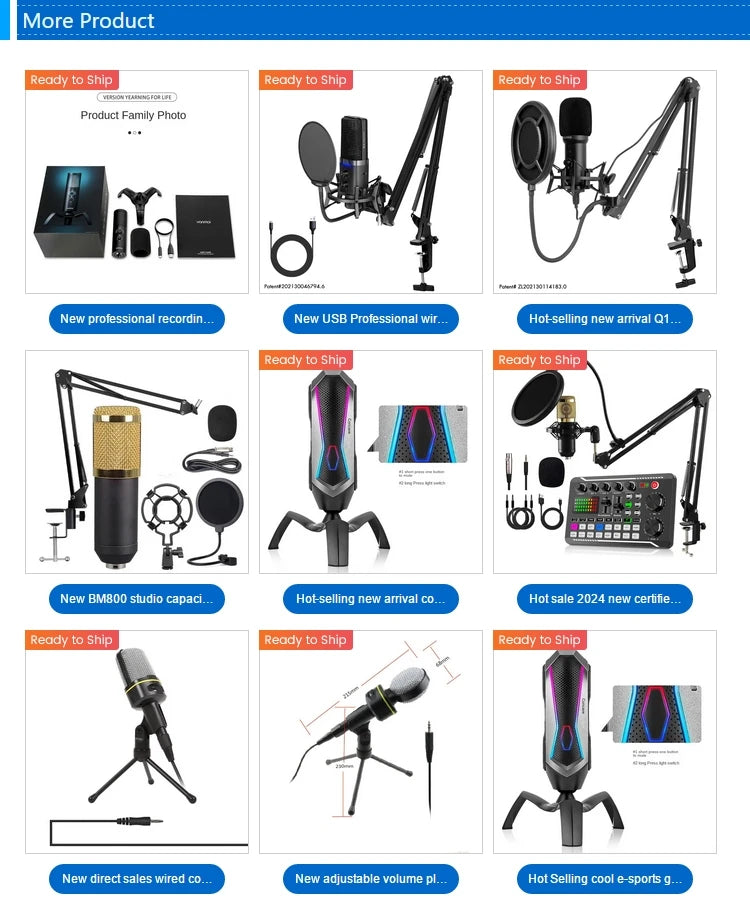Open the 'New adjustable volume' product link
Screen dimensions: 750x900
pyautogui.click(x=372, y=878)
